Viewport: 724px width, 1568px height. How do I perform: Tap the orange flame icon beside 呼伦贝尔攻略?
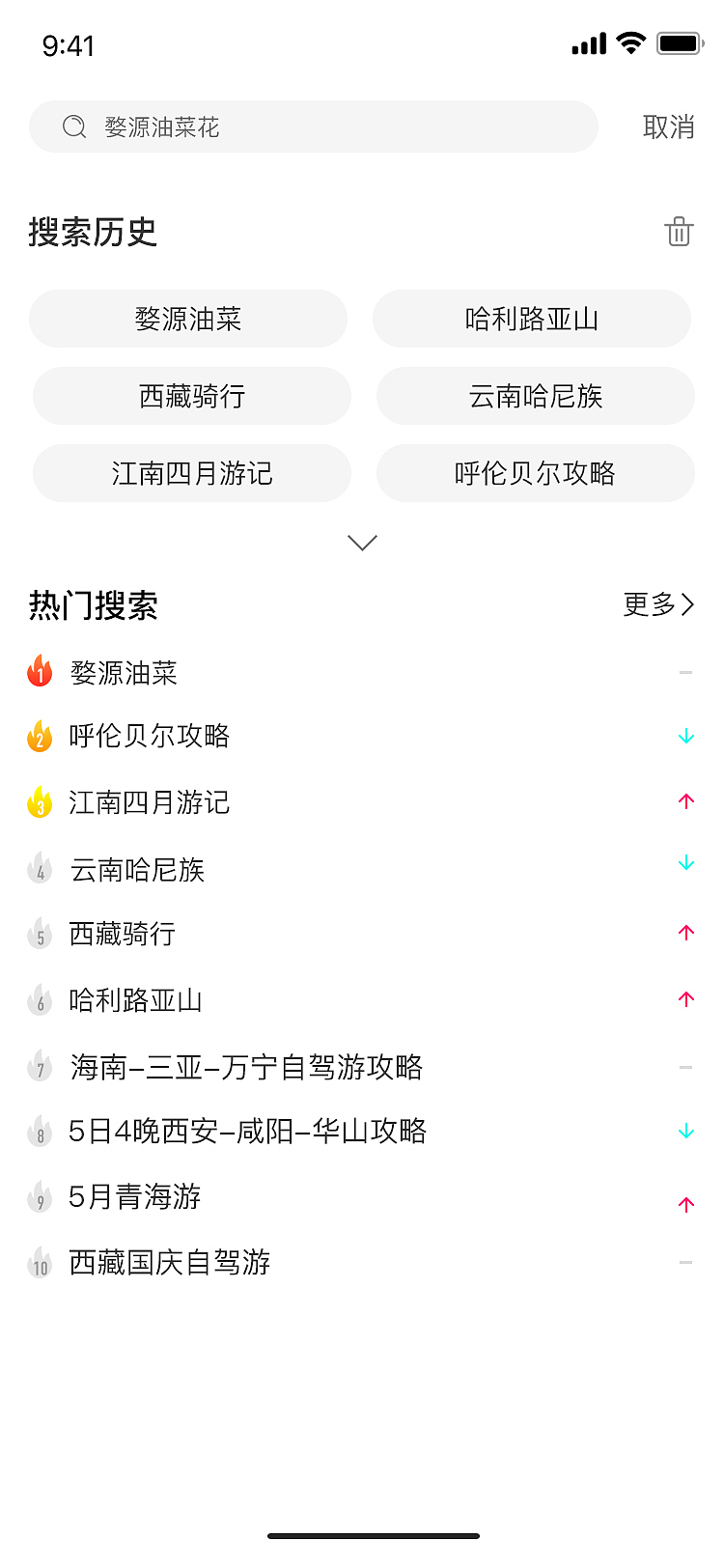click(x=40, y=736)
